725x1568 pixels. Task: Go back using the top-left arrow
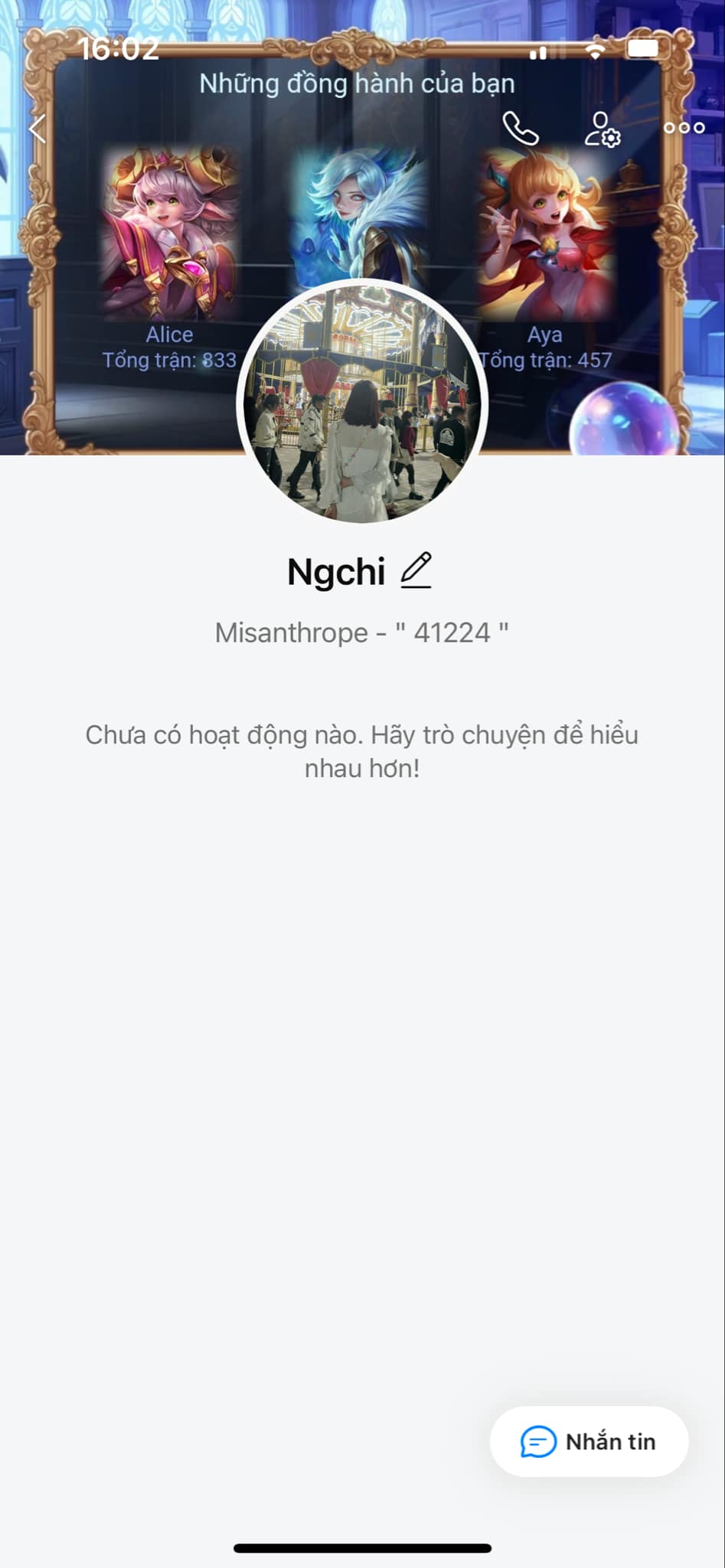(37, 129)
